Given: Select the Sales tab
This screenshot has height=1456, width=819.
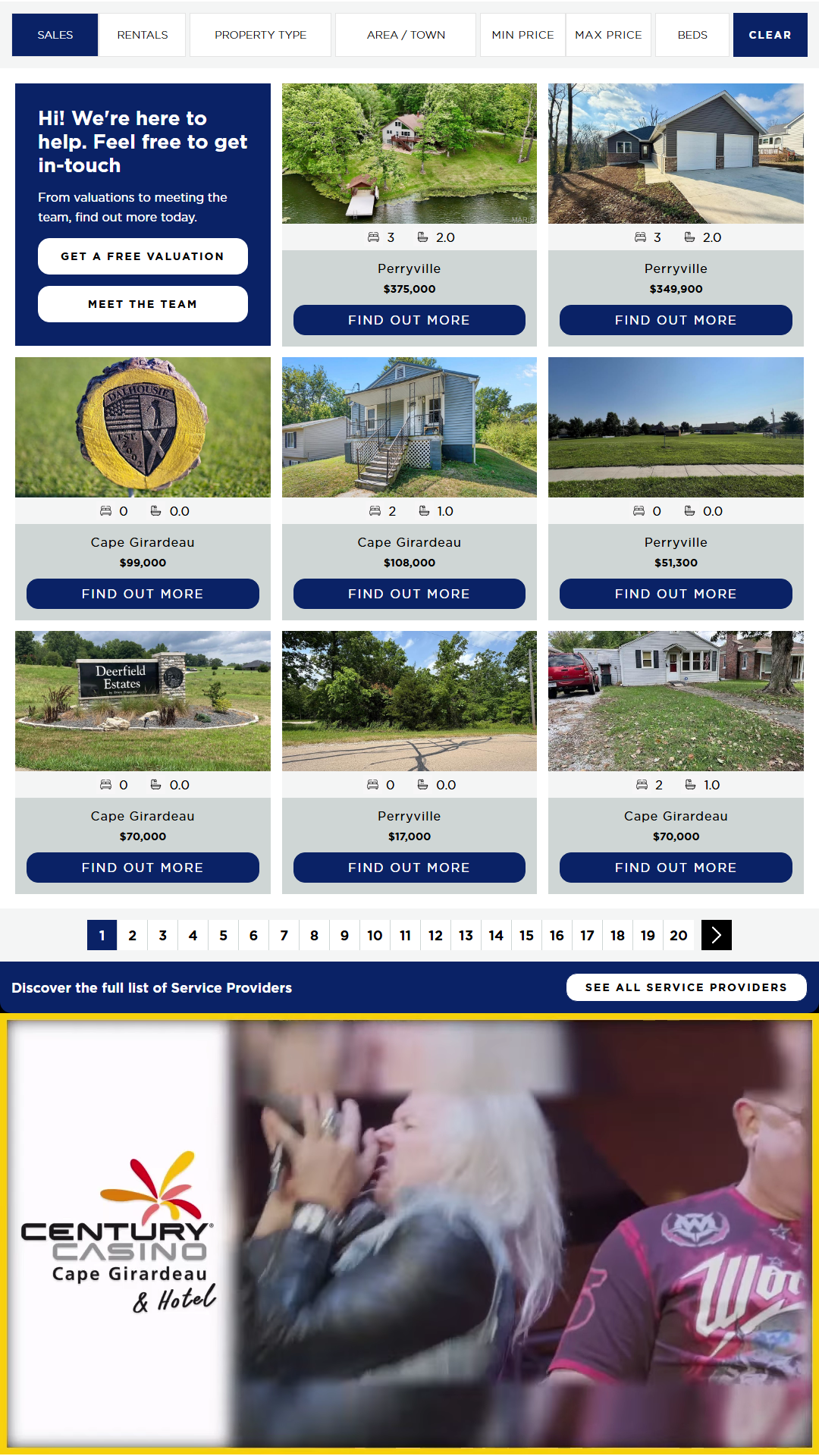Looking at the screenshot, I should coord(55,35).
